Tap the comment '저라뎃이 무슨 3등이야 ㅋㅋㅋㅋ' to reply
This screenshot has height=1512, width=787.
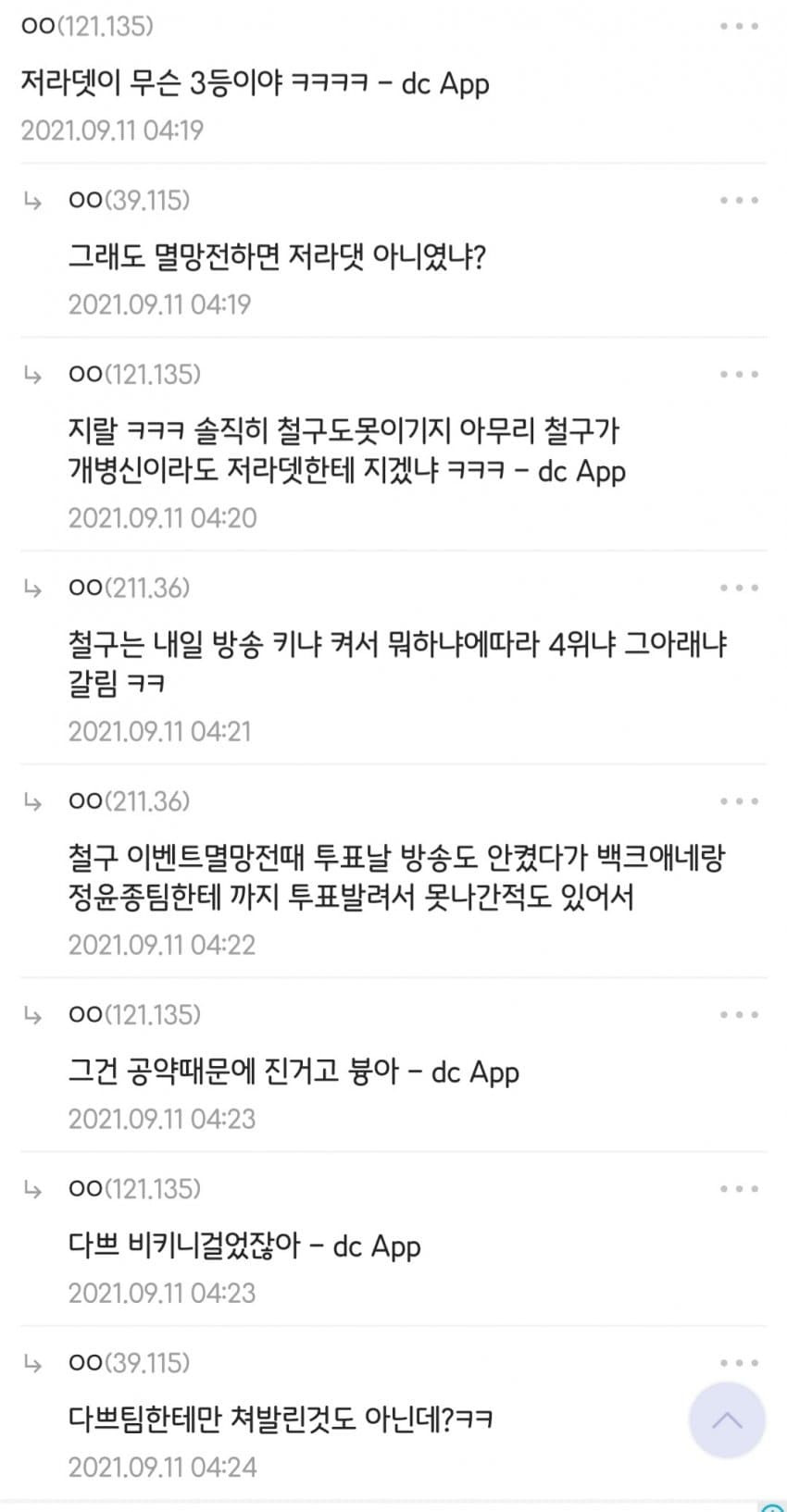pyautogui.click(x=255, y=83)
